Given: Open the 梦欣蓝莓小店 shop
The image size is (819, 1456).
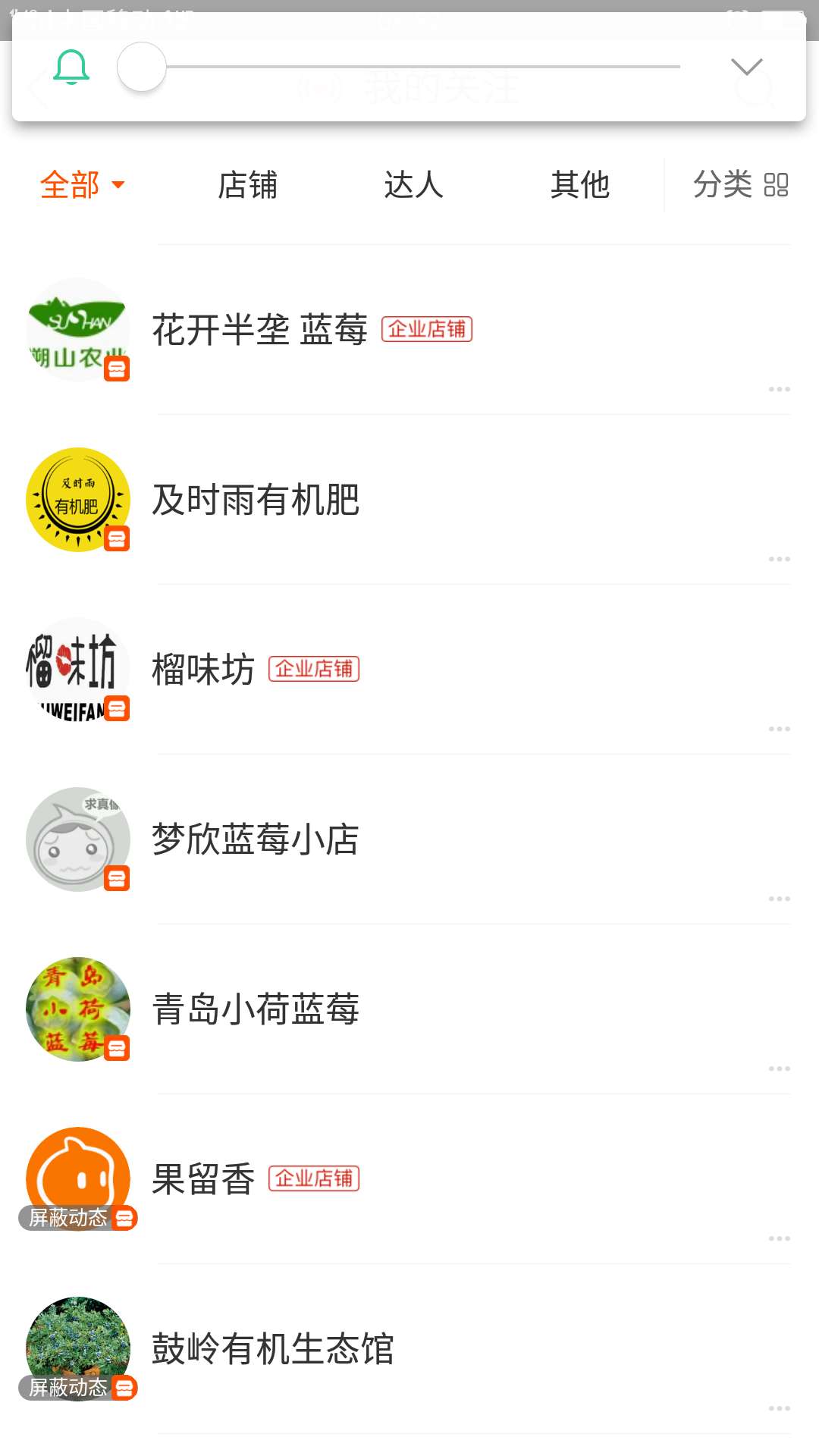Looking at the screenshot, I should pyautogui.click(x=256, y=839).
